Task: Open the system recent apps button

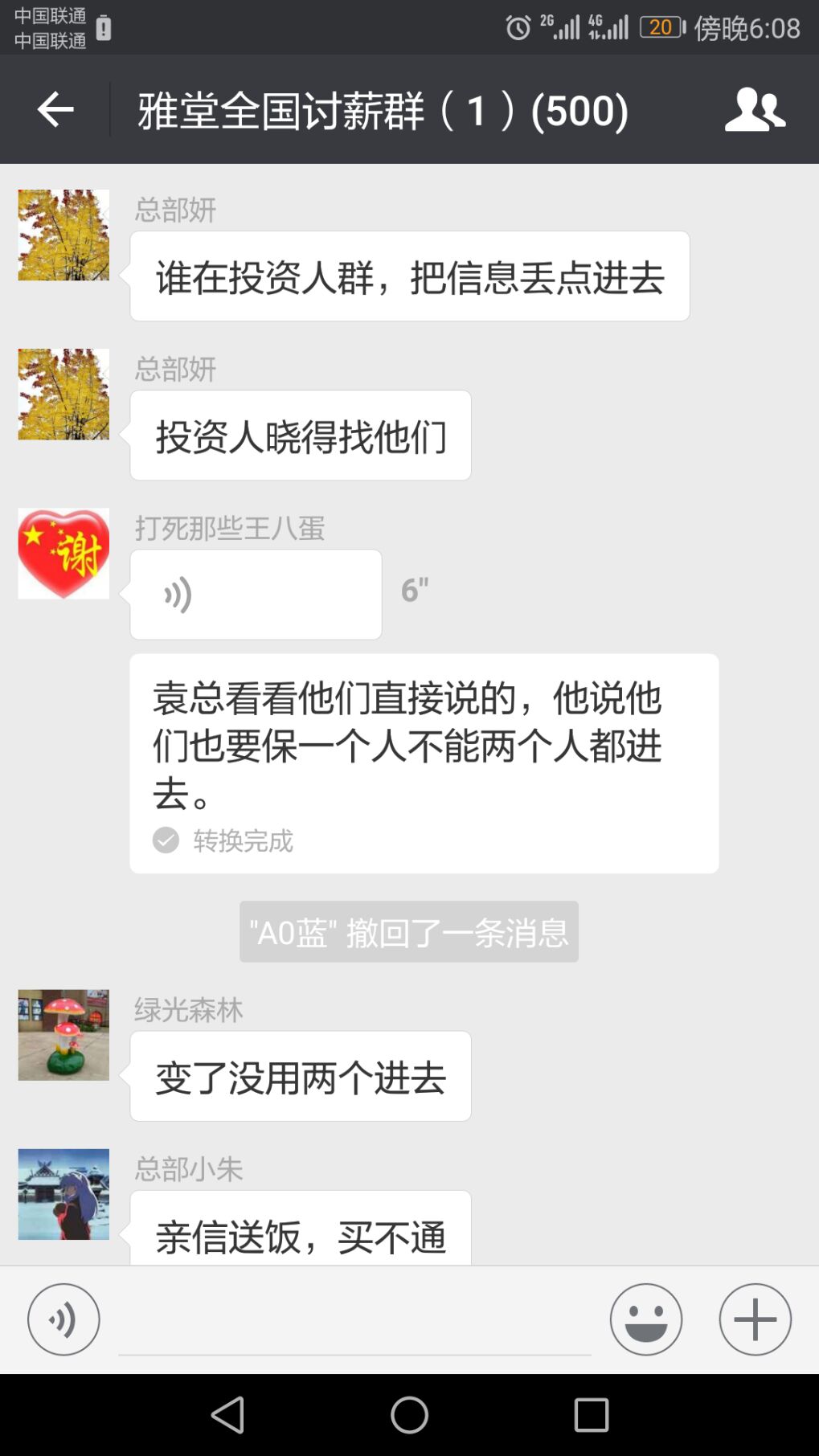Action: click(x=591, y=1414)
